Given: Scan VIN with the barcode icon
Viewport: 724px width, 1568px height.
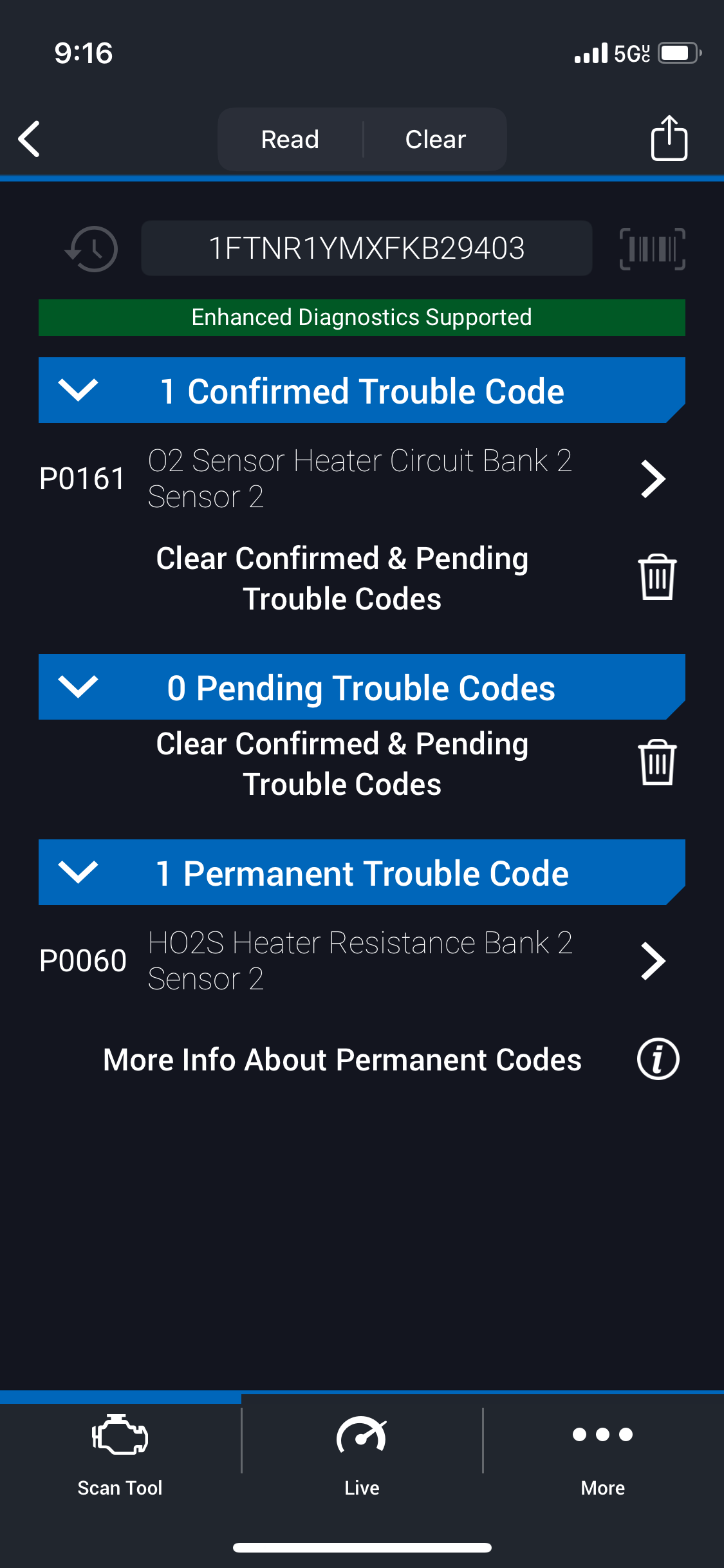Looking at the screenshot, I should pos(652,248).
